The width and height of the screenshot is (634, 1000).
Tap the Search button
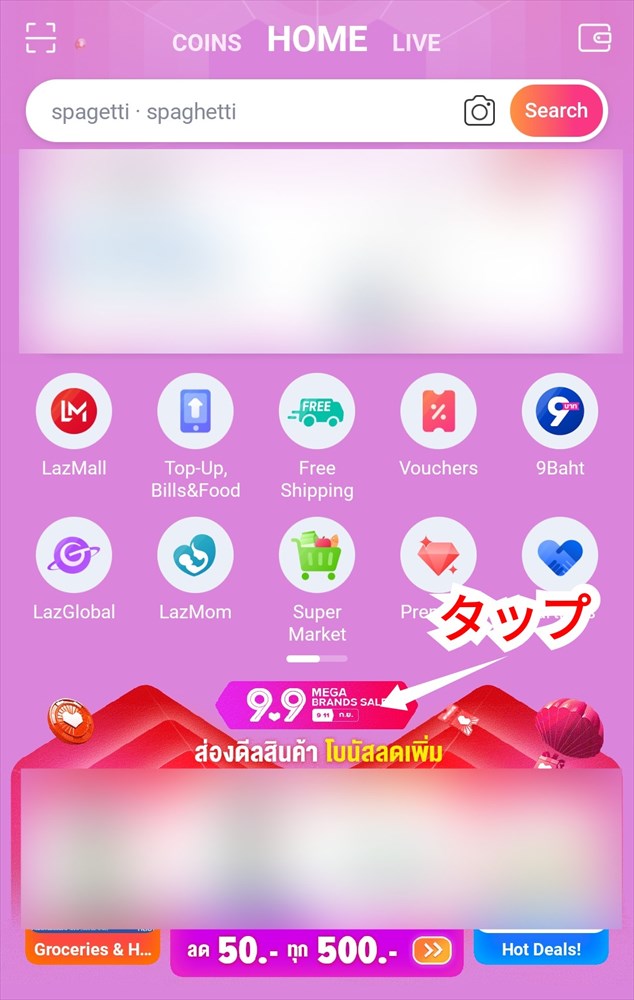556,111
